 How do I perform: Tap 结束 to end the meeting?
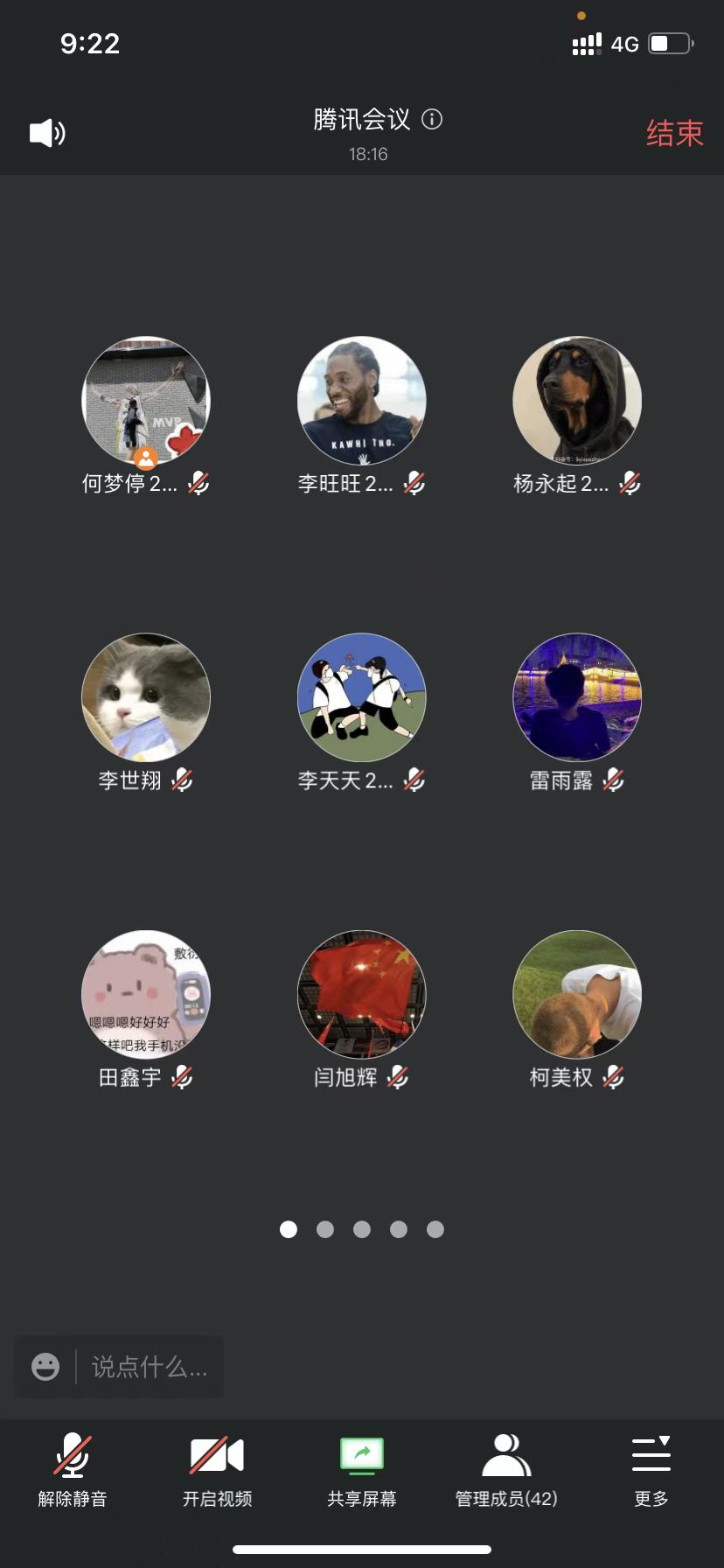(x=674, y=133)
